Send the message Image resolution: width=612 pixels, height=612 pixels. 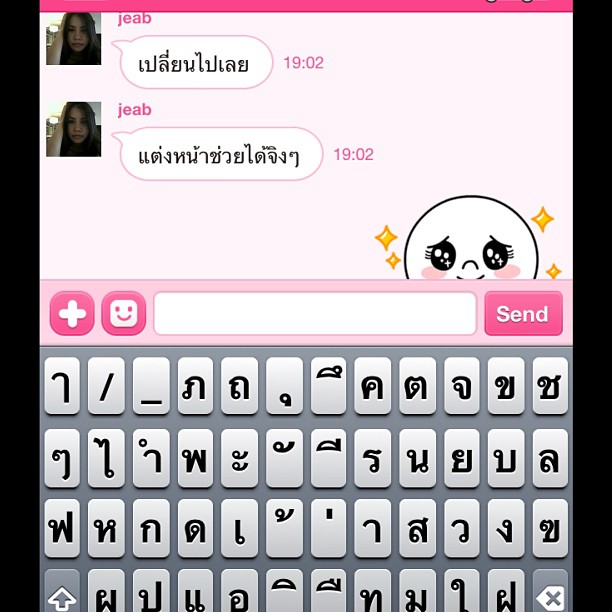point(523,314)
